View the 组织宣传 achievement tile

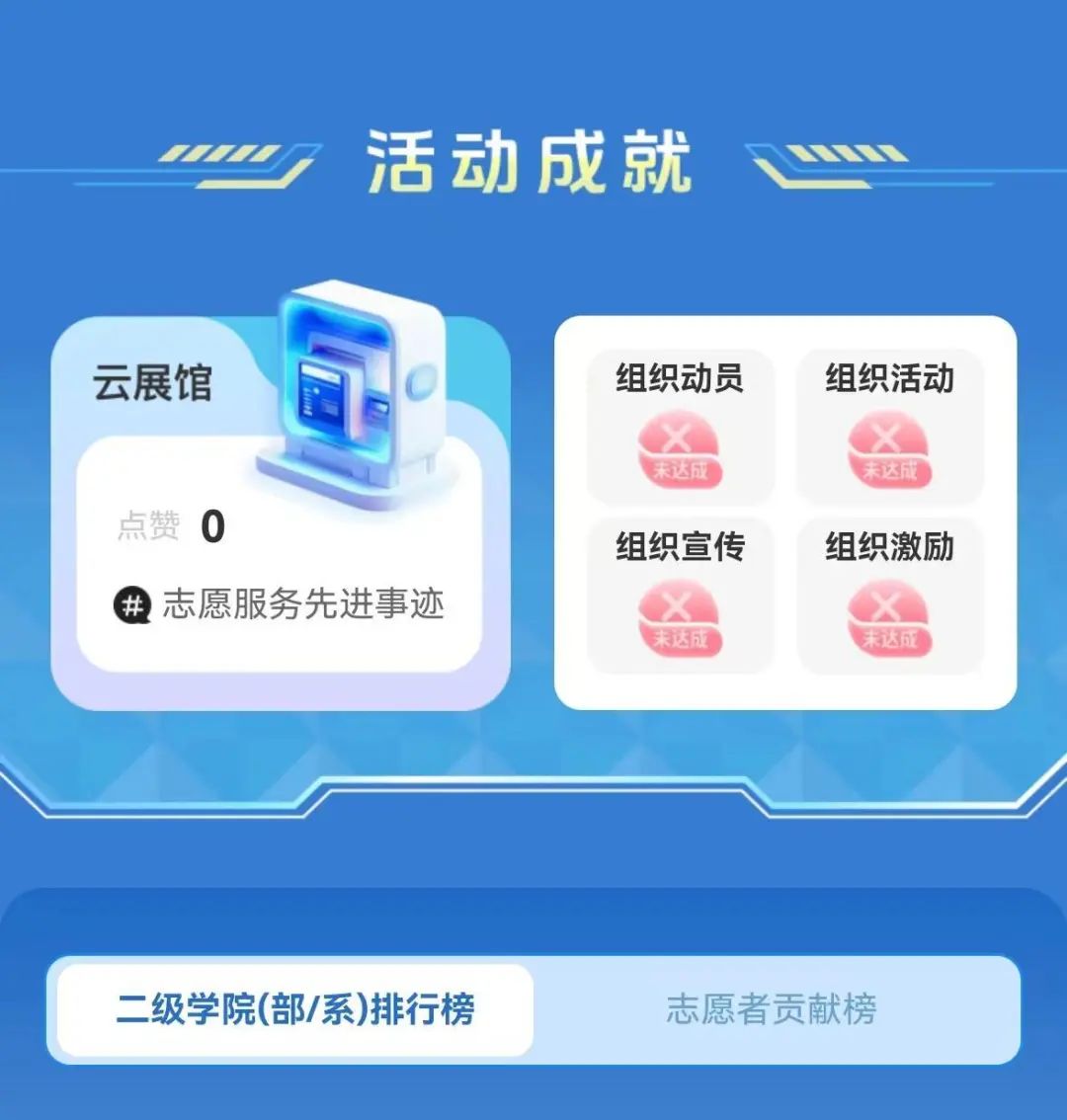[680, 596]
